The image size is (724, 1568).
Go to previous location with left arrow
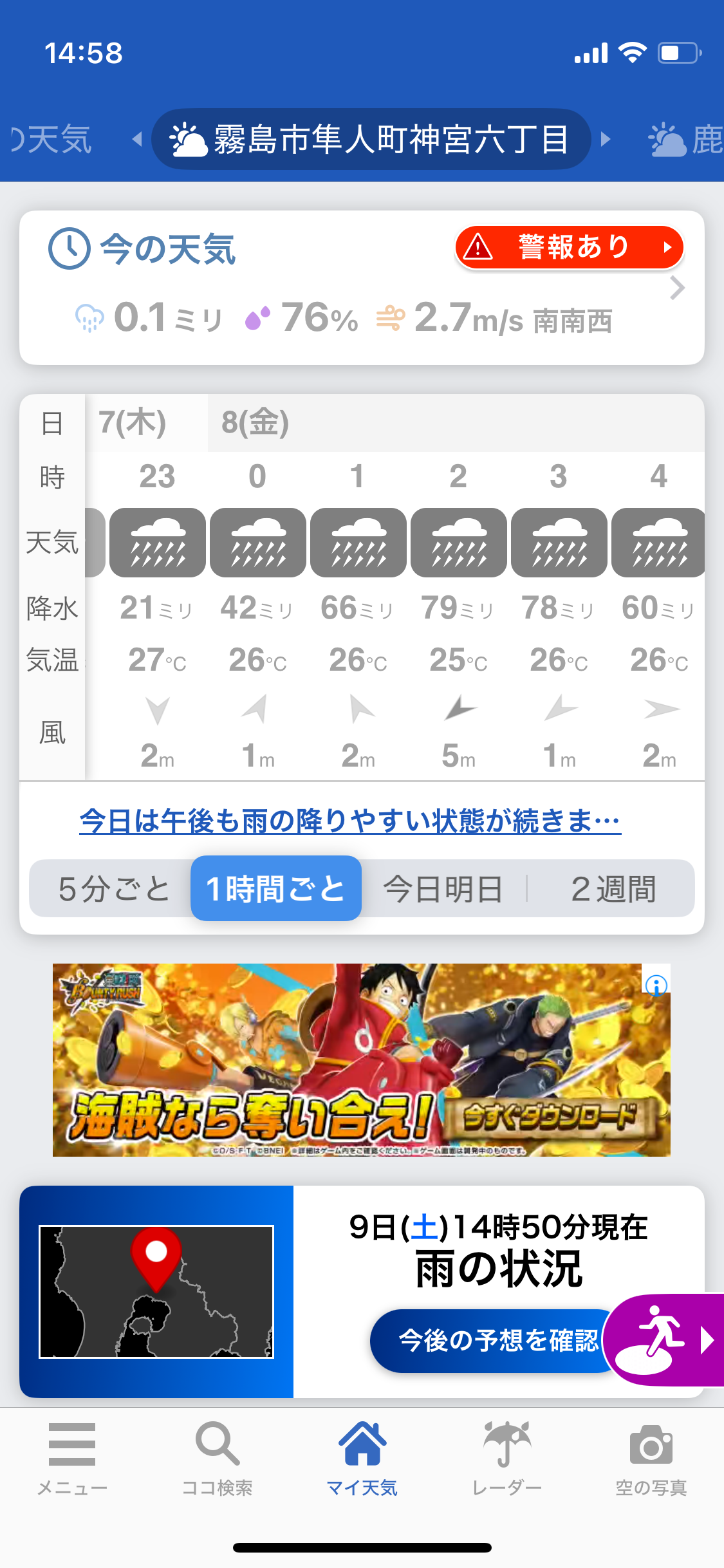tap(137, 139)
